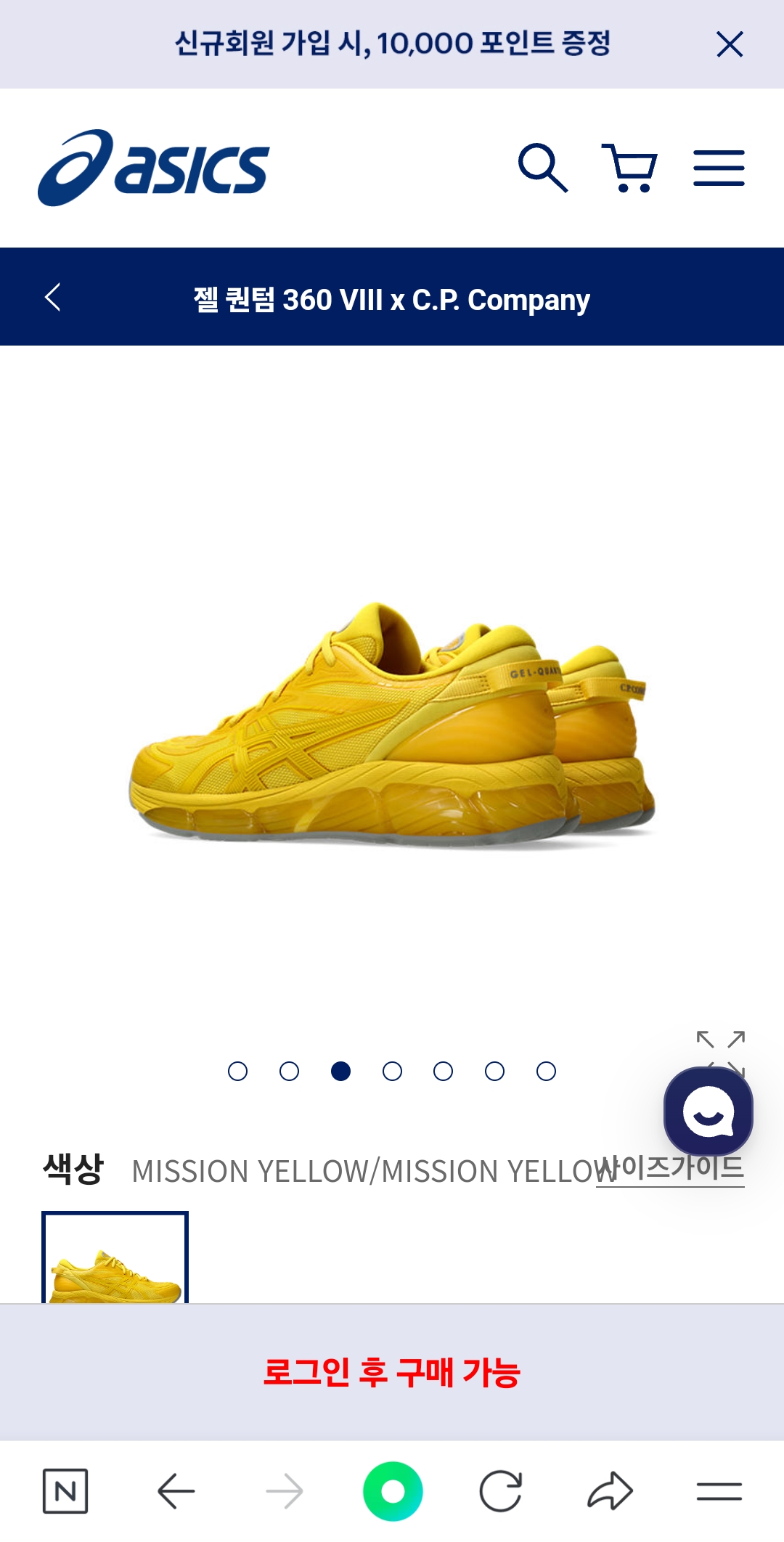The height and width of the screenshot is (1542, 784).
Task: Open the search icon in the header
Action: pyautogui.click(x=542, y=168)
